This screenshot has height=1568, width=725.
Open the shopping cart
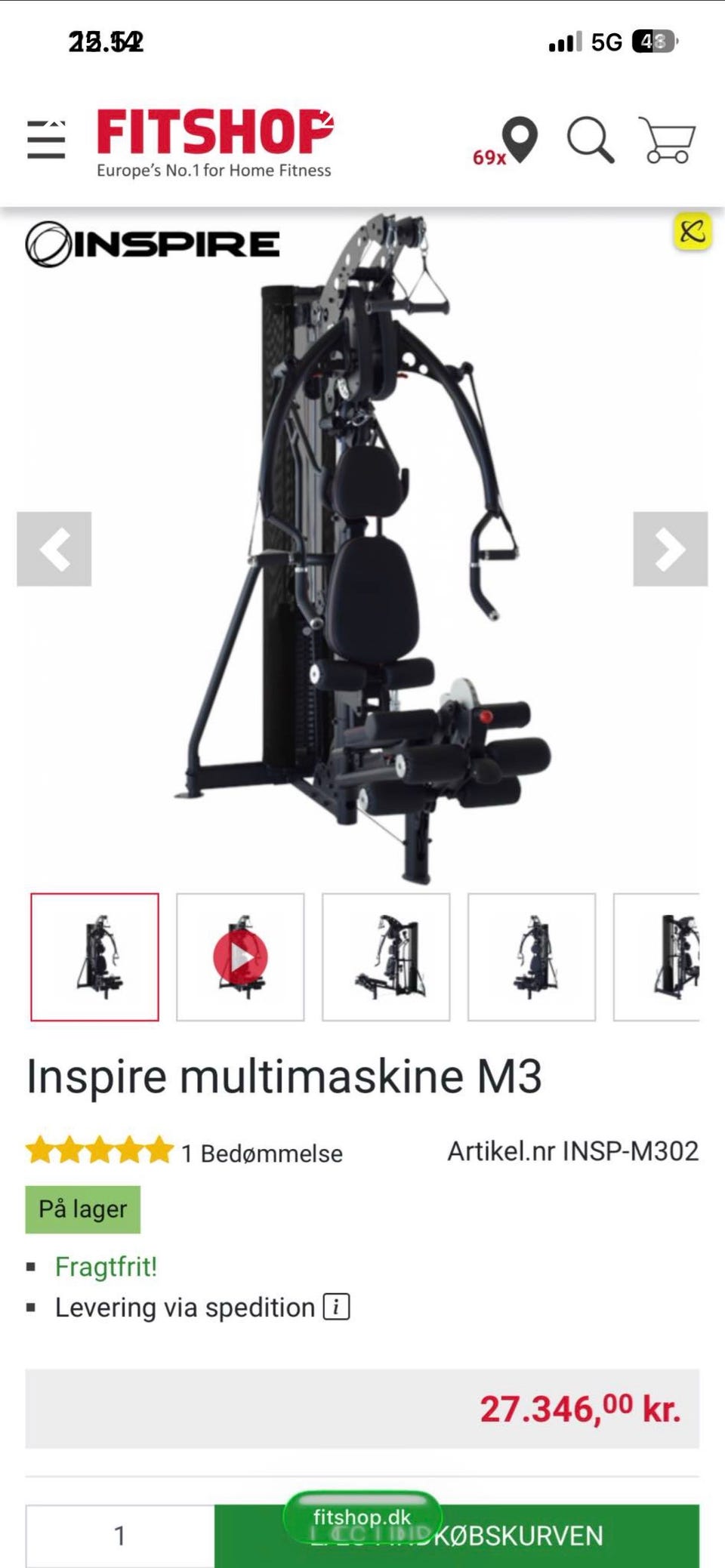click(667, 140)
